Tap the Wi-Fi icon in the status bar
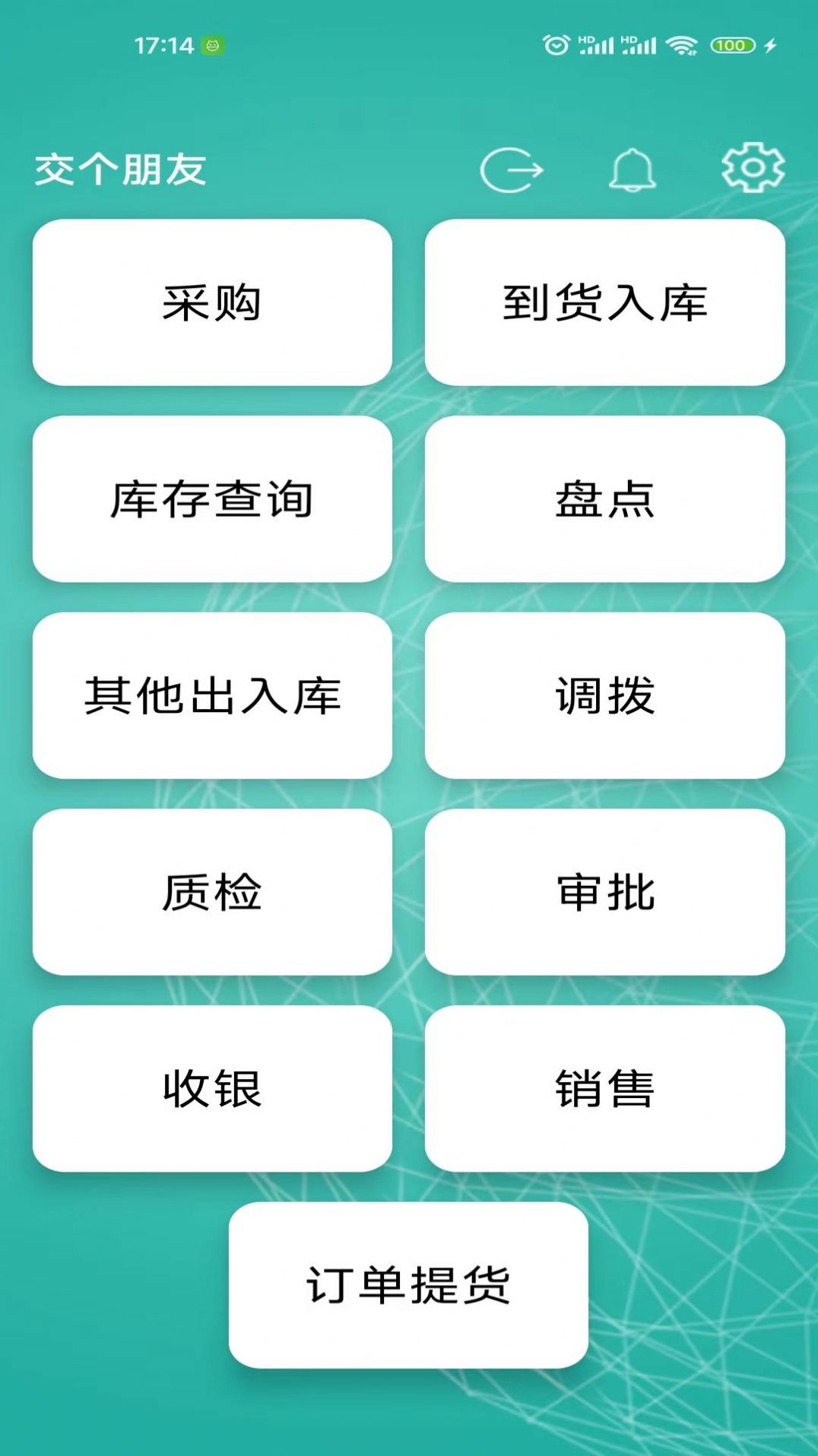This screenshot has height=1456, width=818. tap(681, 46)
